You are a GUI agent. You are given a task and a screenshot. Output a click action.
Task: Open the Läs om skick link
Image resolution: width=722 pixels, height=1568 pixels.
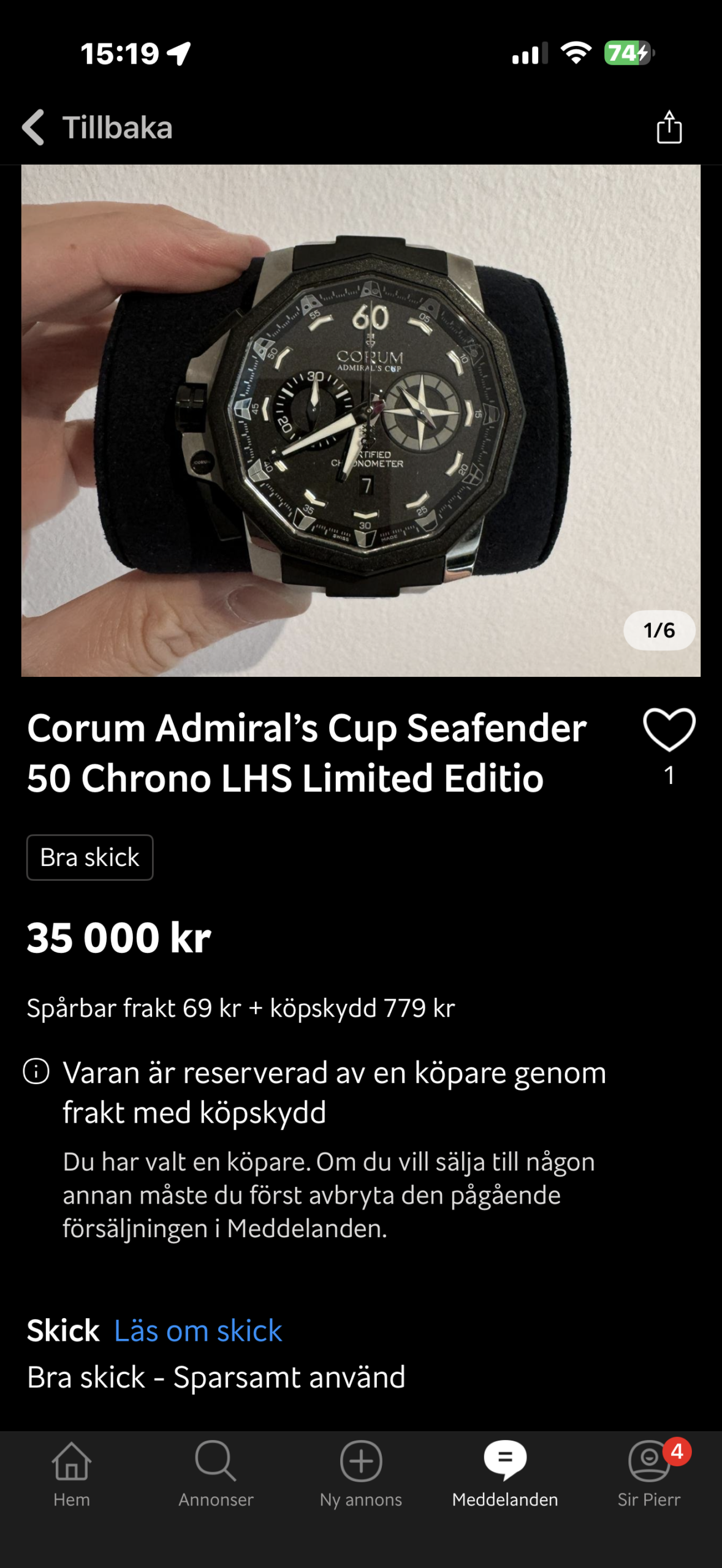198,1331
